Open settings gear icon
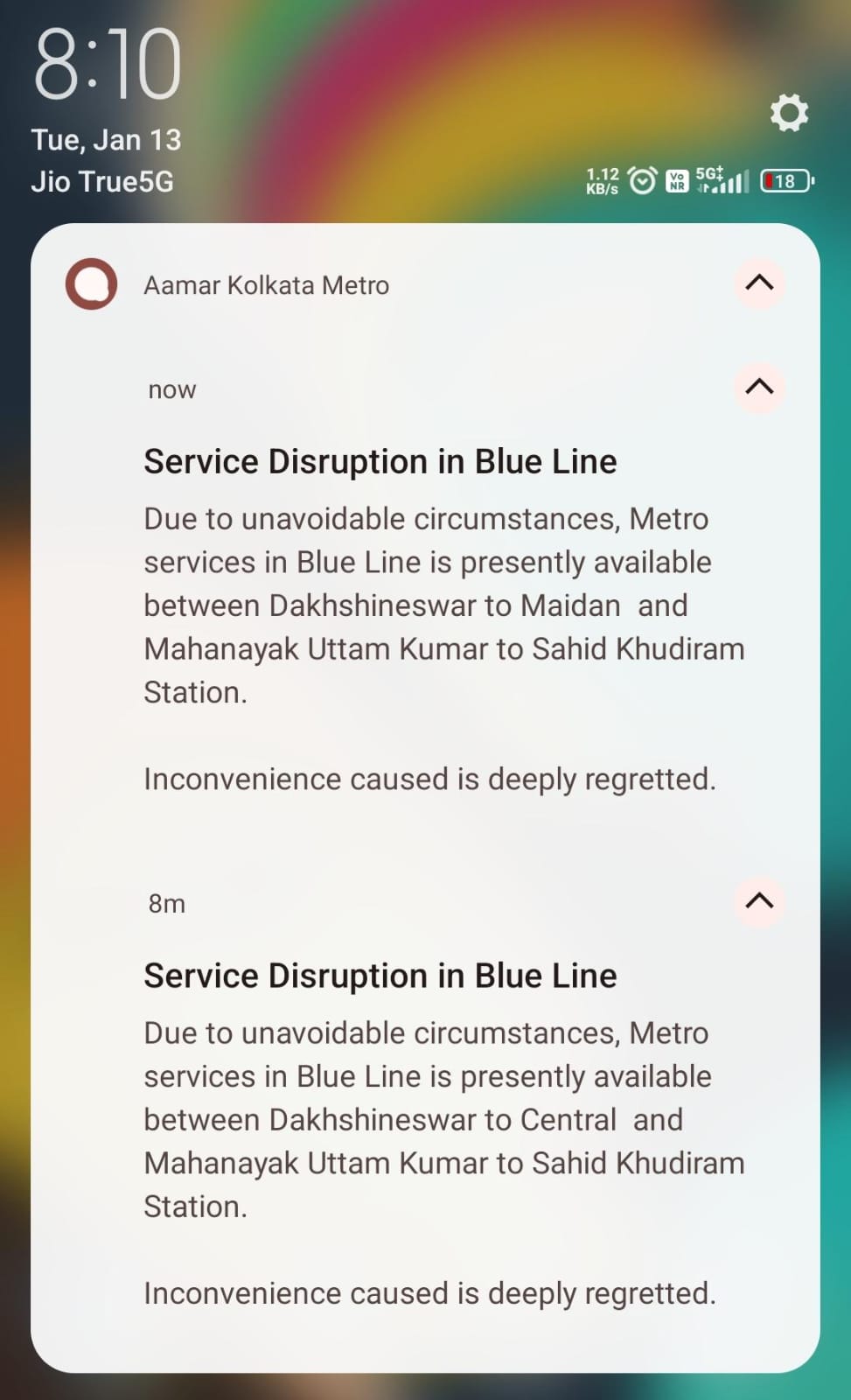 [x=789, y=114]
